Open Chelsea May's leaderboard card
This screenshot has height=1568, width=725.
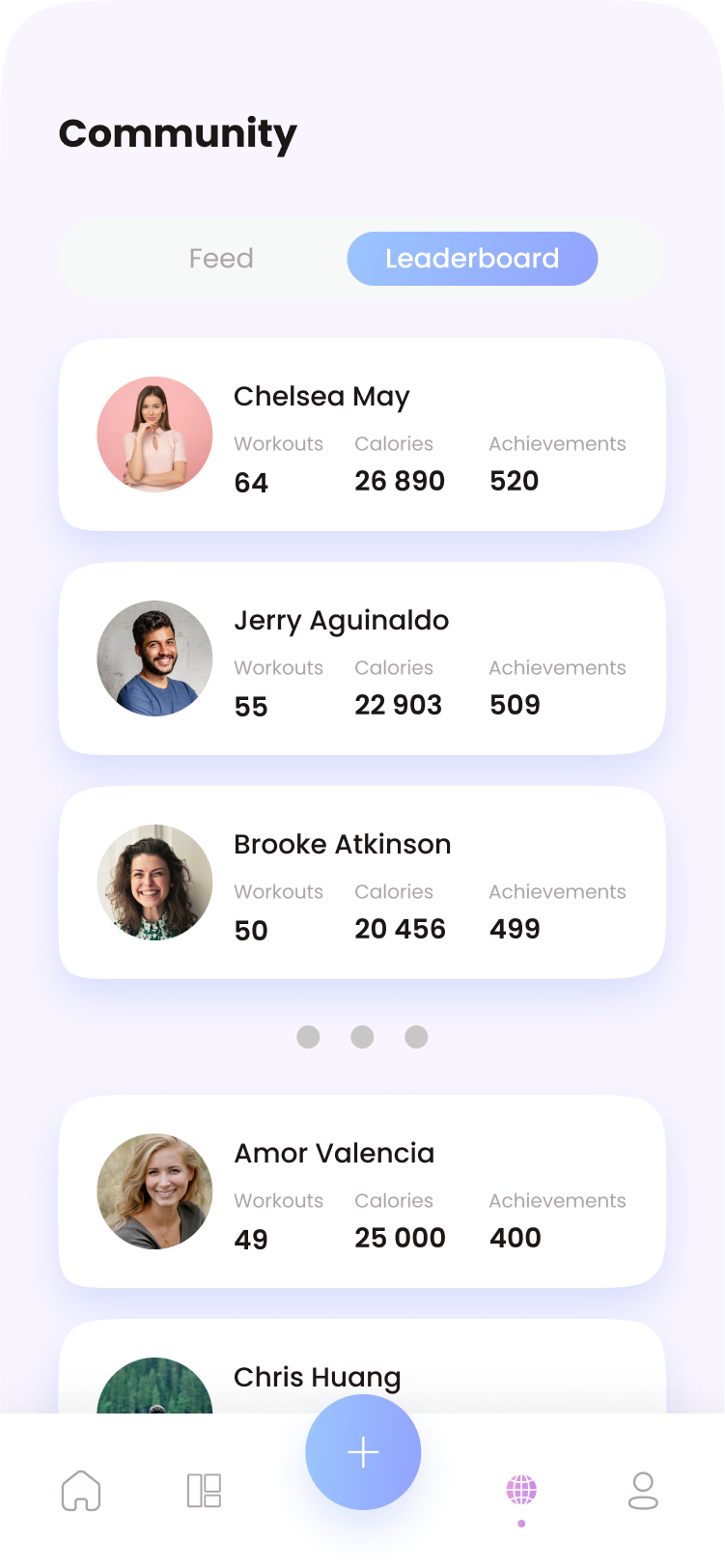pos(362,434)
